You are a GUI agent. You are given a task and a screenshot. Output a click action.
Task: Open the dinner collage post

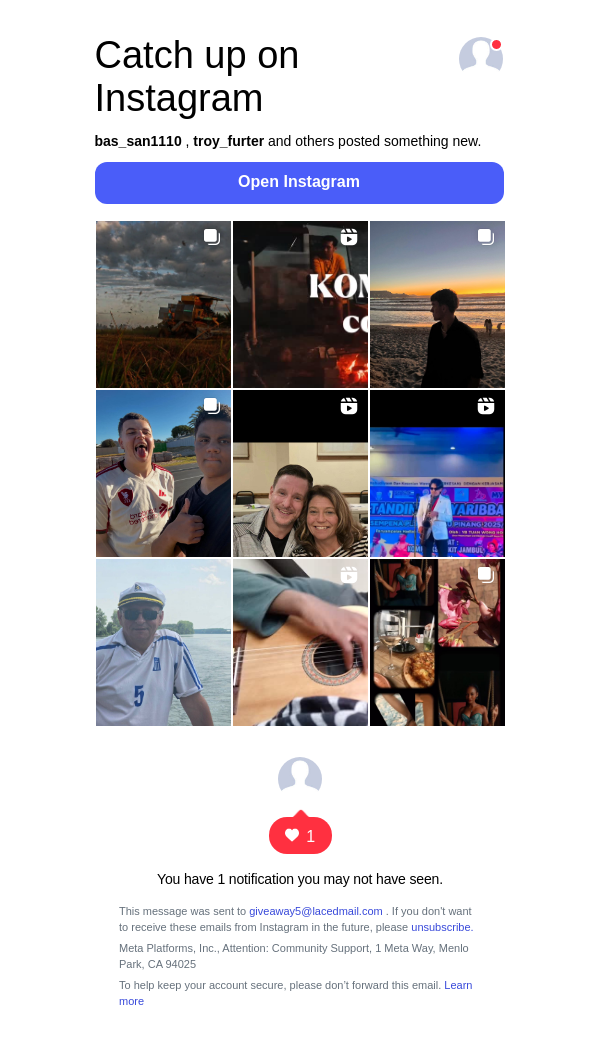click(x=437, y=642)
